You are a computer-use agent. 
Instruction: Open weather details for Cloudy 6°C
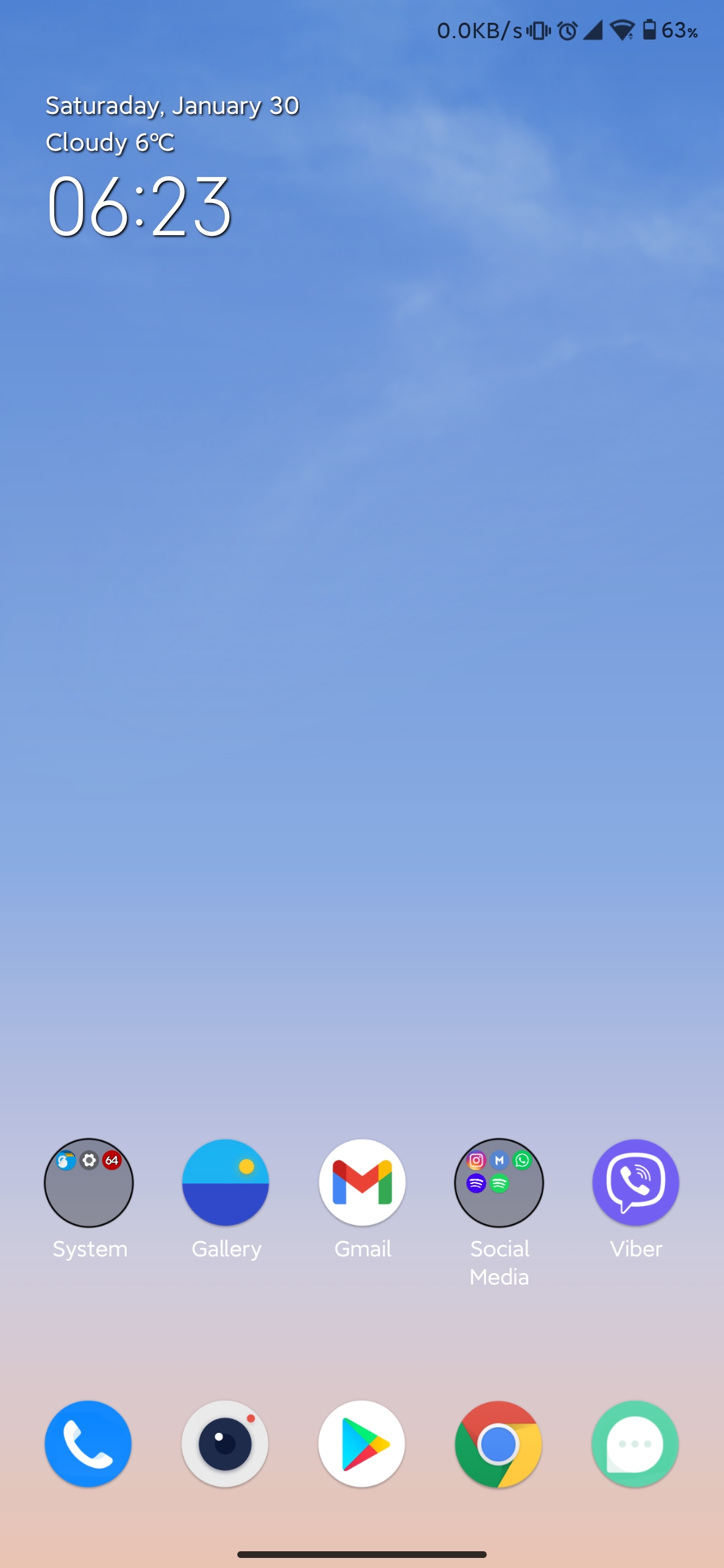[x=110, y=143]
